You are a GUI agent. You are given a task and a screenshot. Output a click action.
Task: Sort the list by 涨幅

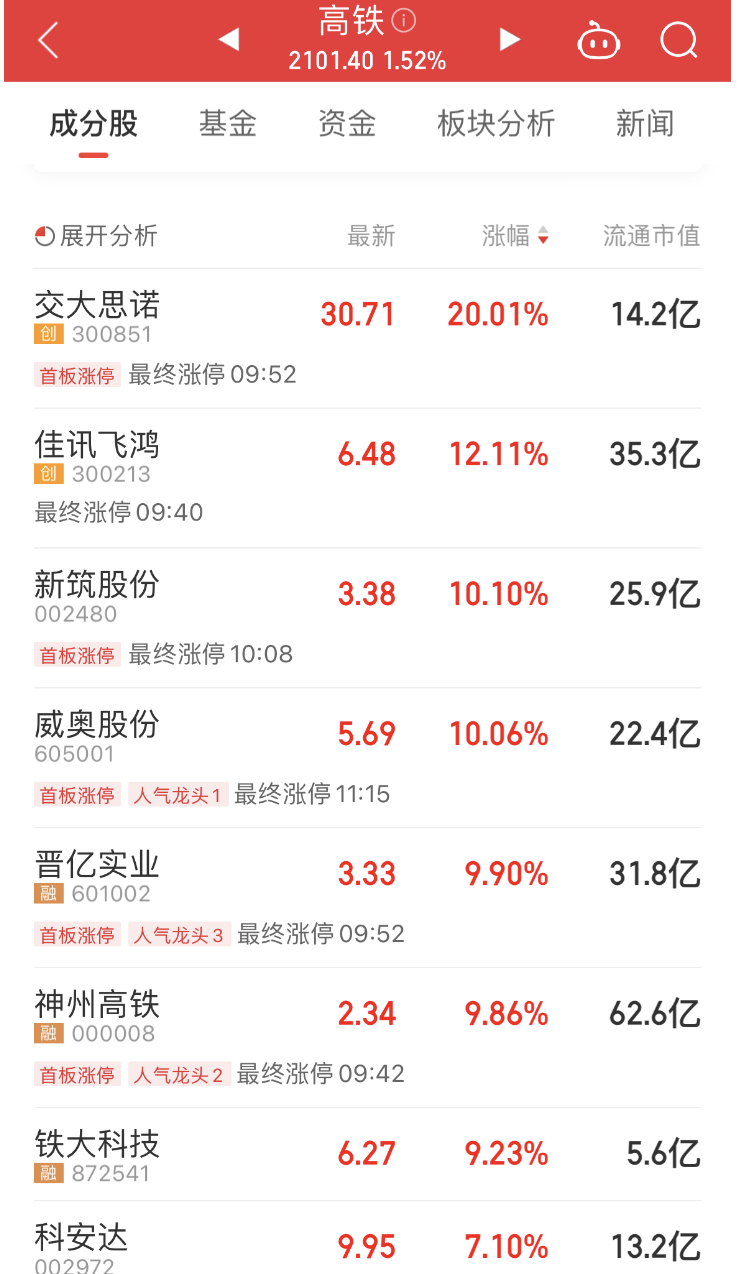click(515, 236)
